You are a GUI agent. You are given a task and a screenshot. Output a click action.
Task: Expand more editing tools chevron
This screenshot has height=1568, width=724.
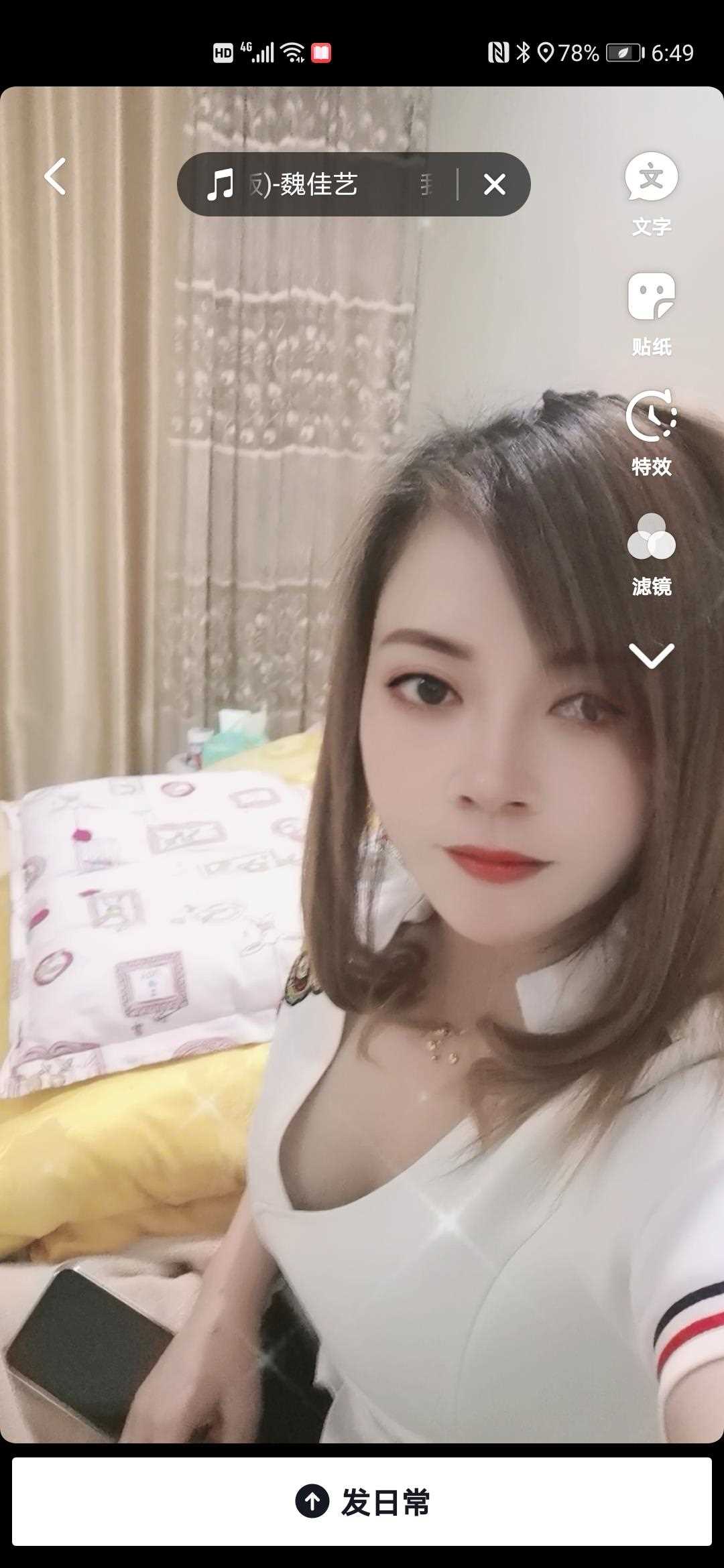click(651, 655)
